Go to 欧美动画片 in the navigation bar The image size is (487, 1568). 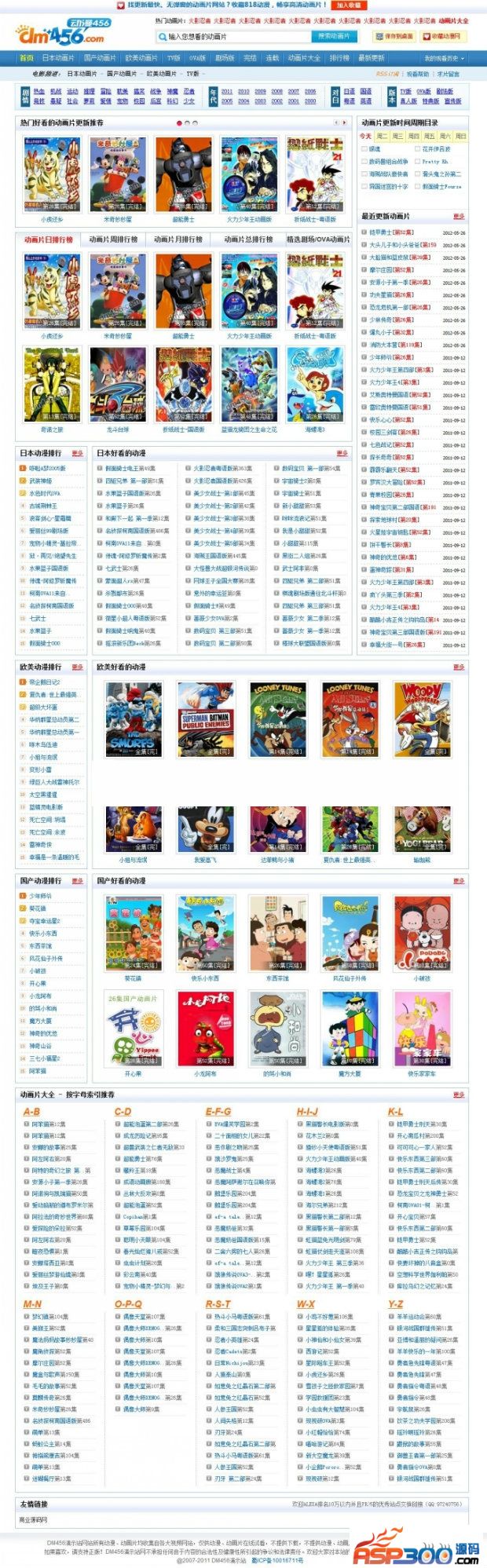coord(142,57)
